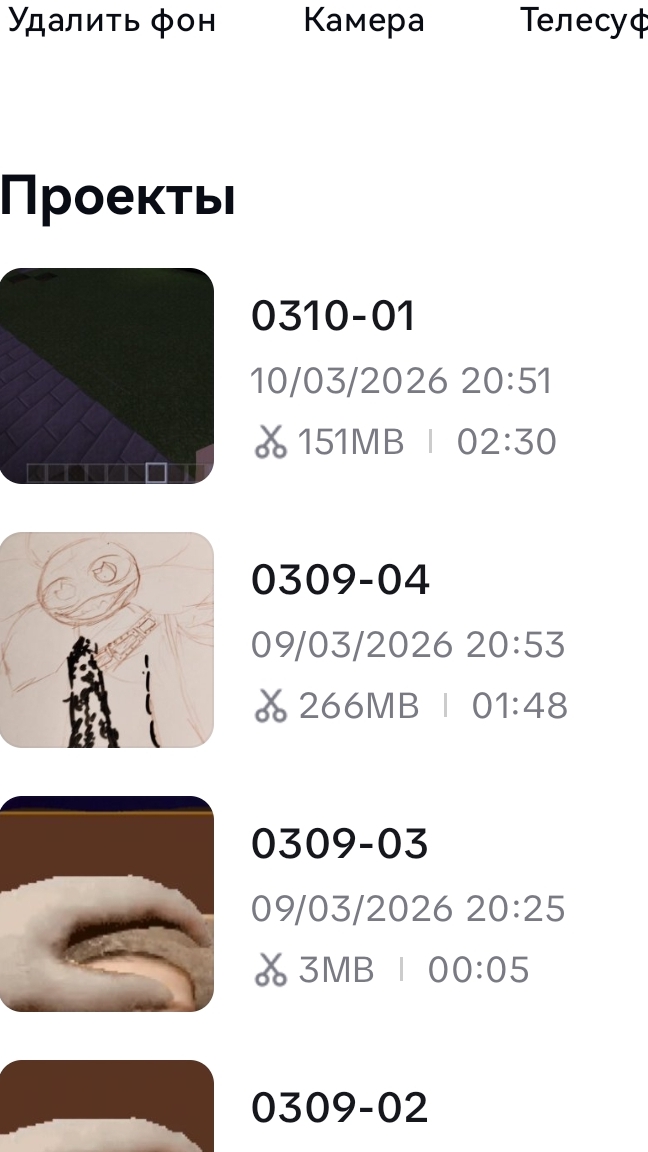Screen dimensions: 648x1152
Task: Open the Телесуфлёр tool at the top
Action: (583, 20)
